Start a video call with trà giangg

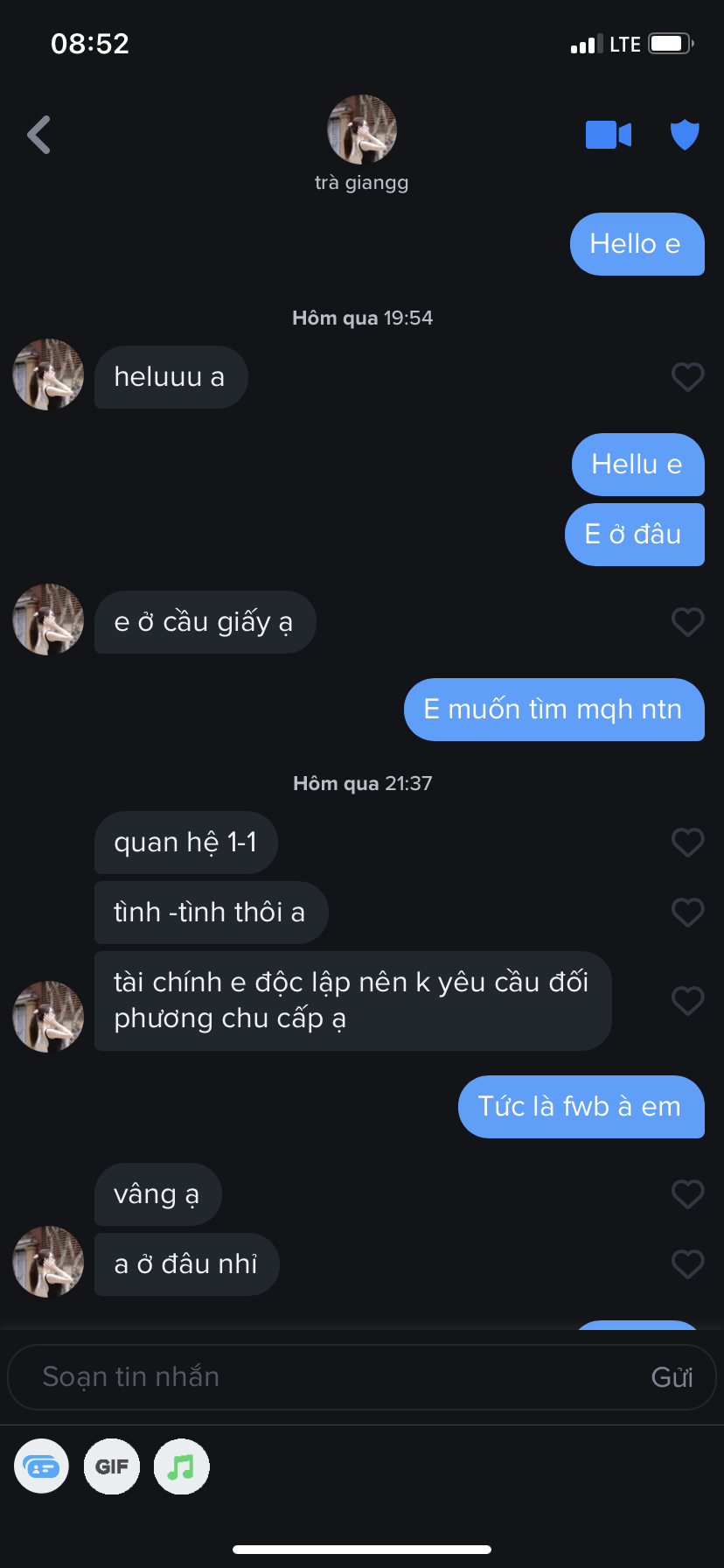click(608, 135)
